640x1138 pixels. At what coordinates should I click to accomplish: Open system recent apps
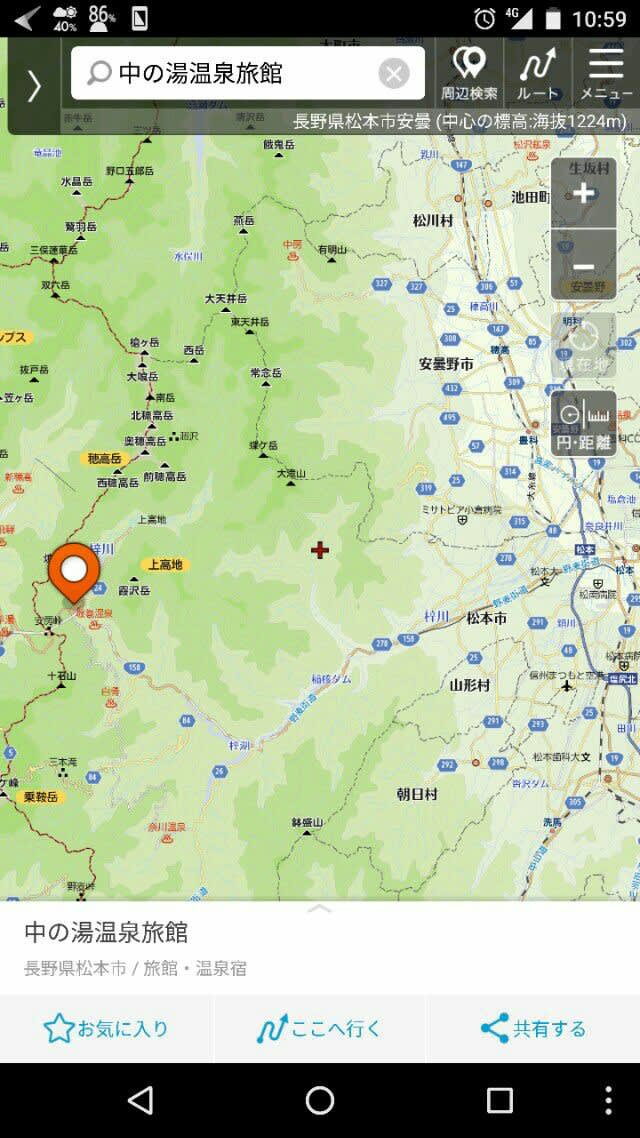[x=499, y=1100]
